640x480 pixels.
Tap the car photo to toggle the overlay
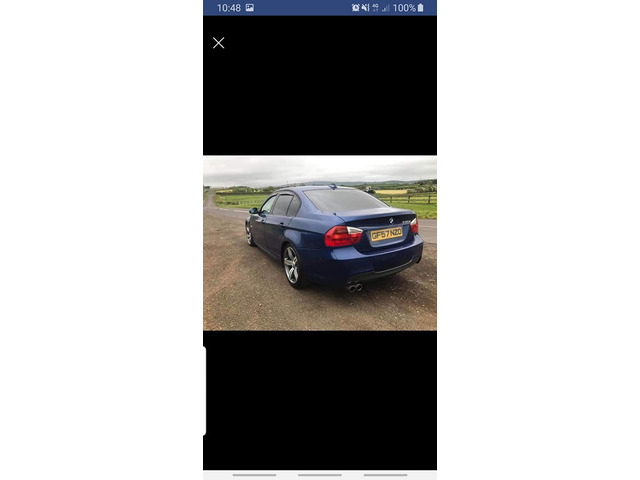click(x=320, y=243)
